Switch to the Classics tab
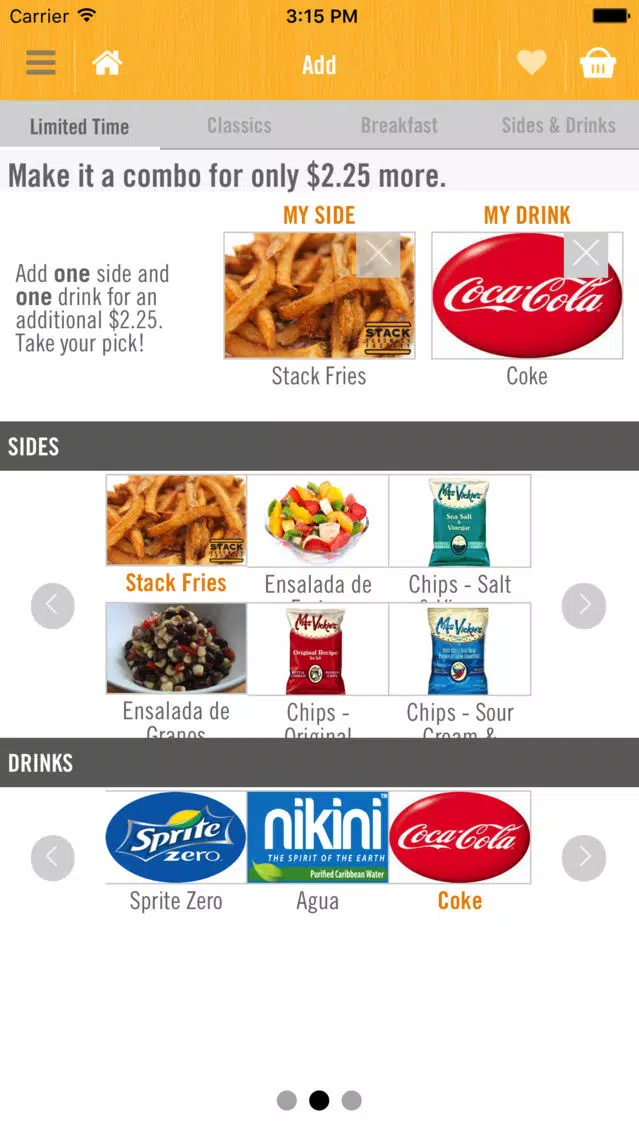Viewport: 639px width, 1136px height. tap(239, 125)
